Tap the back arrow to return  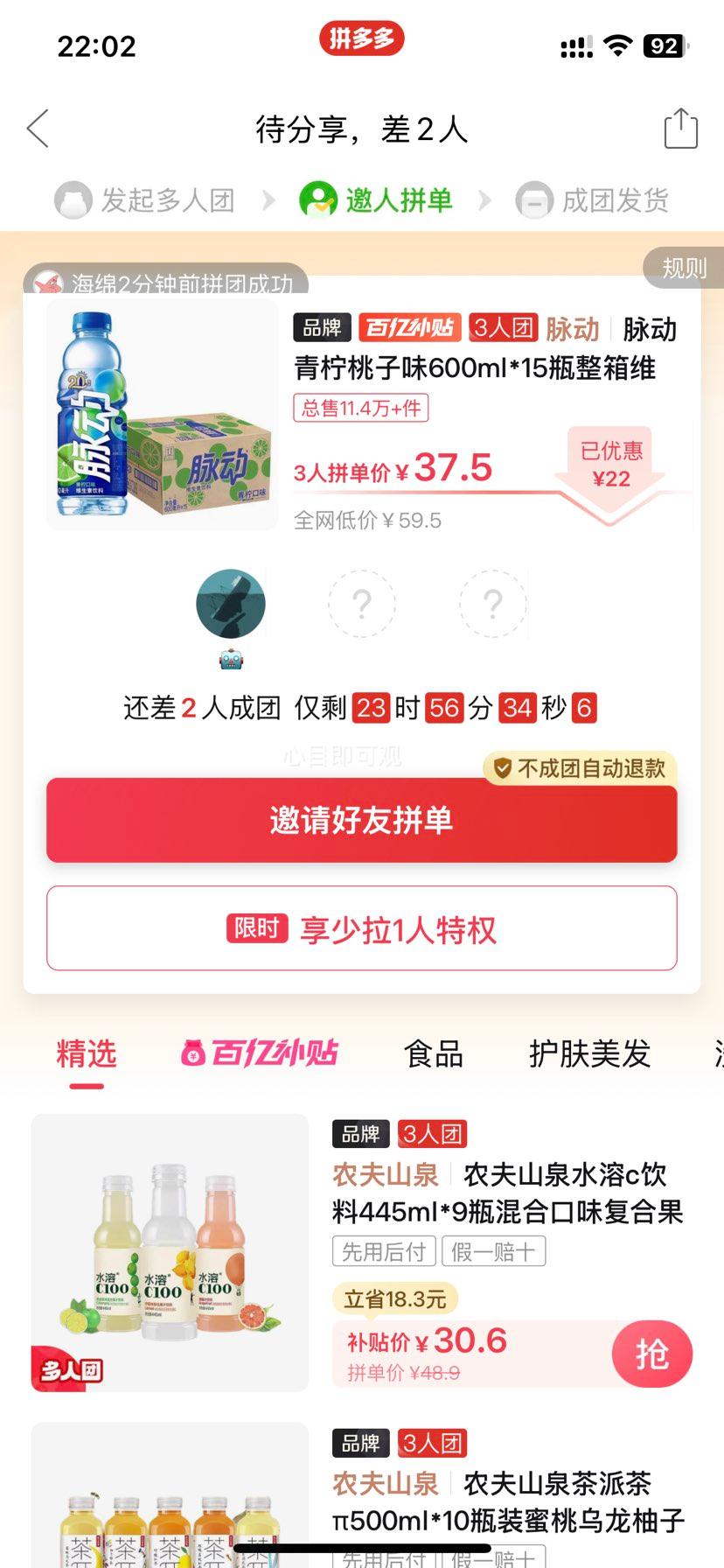(x=37, y=128)
